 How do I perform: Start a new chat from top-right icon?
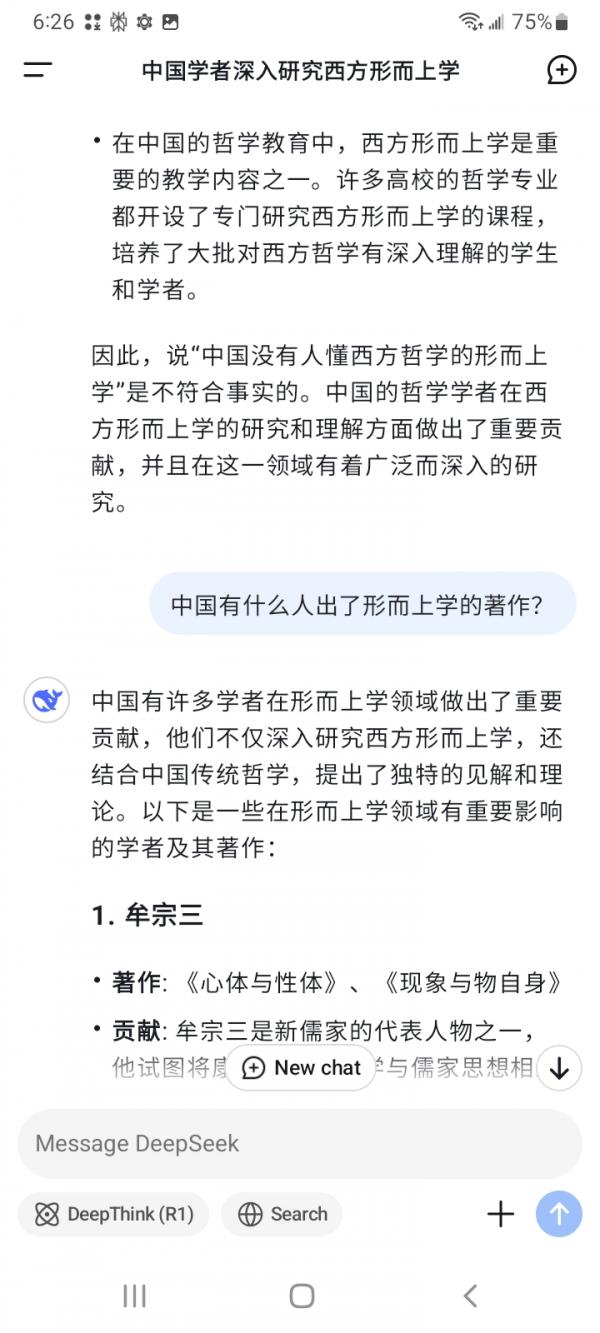[562, 70]
